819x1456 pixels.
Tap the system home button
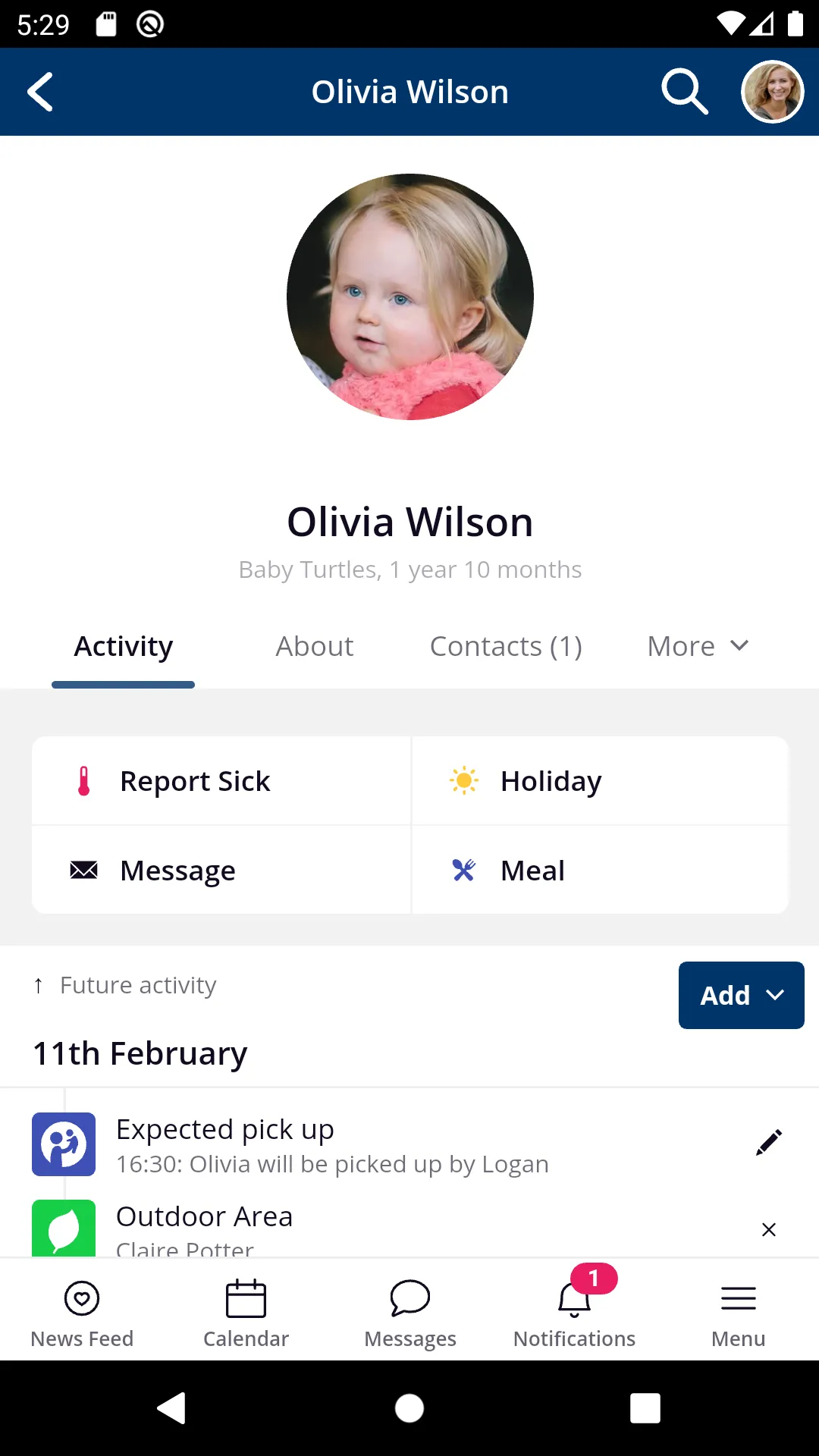(x=409, y=1408)
